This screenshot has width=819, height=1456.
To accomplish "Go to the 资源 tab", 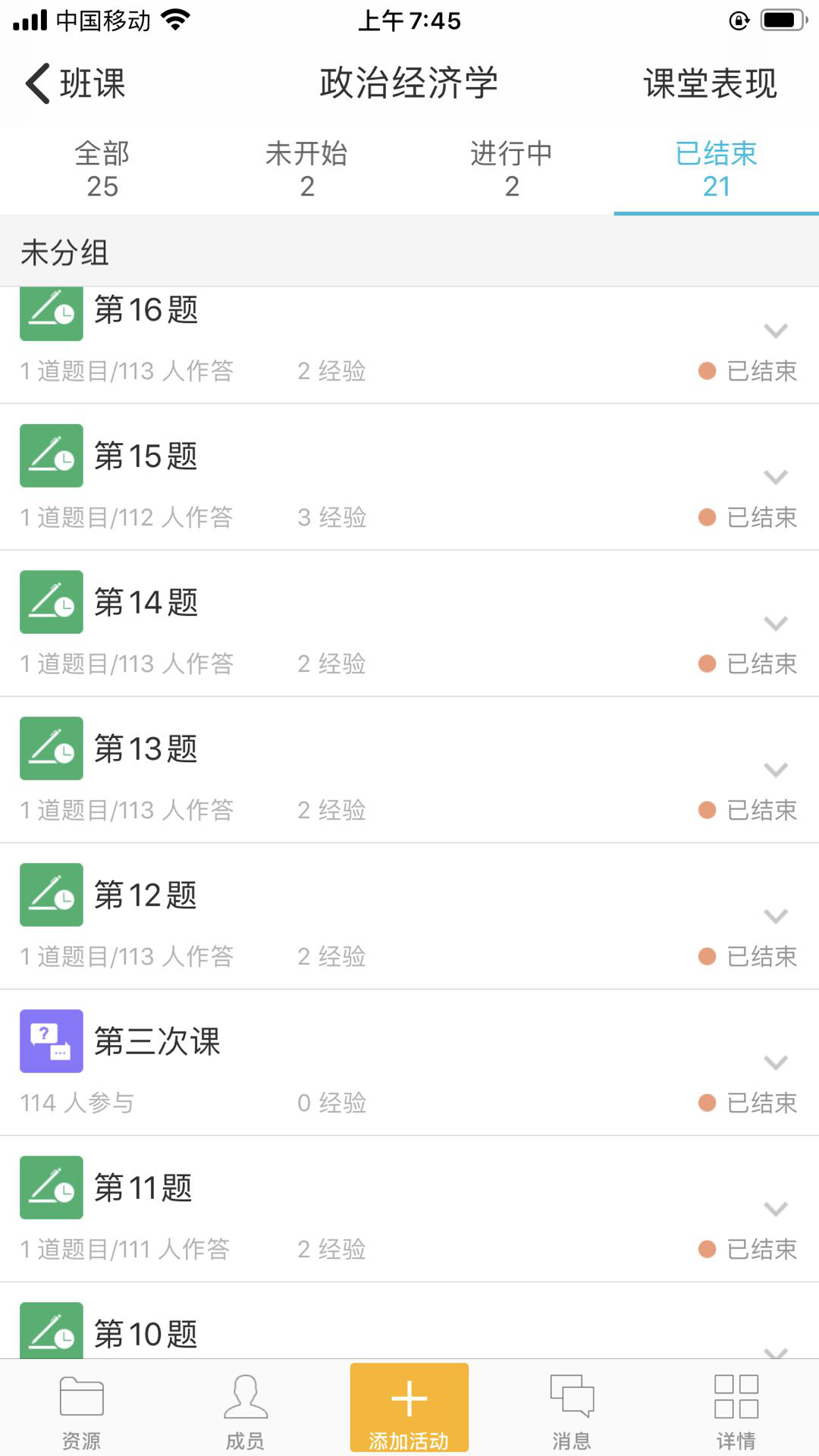I will tap(81, 1410).
